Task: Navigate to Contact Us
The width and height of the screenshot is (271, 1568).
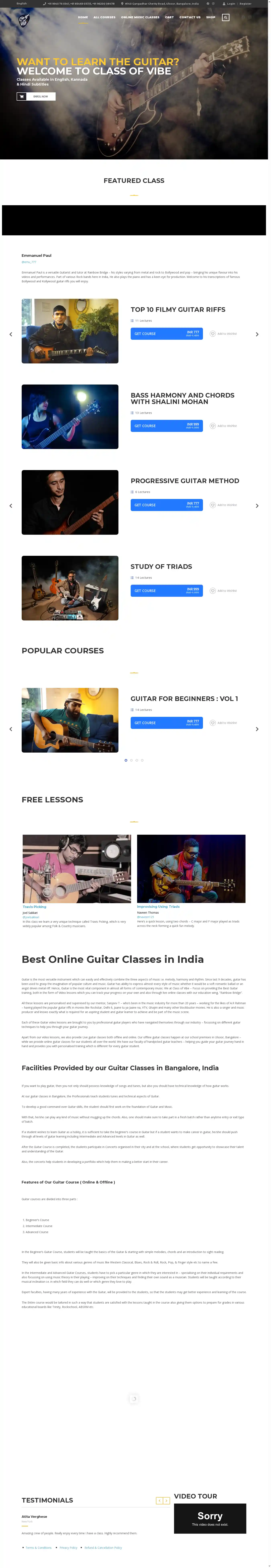Action: [x=190, y=17]
